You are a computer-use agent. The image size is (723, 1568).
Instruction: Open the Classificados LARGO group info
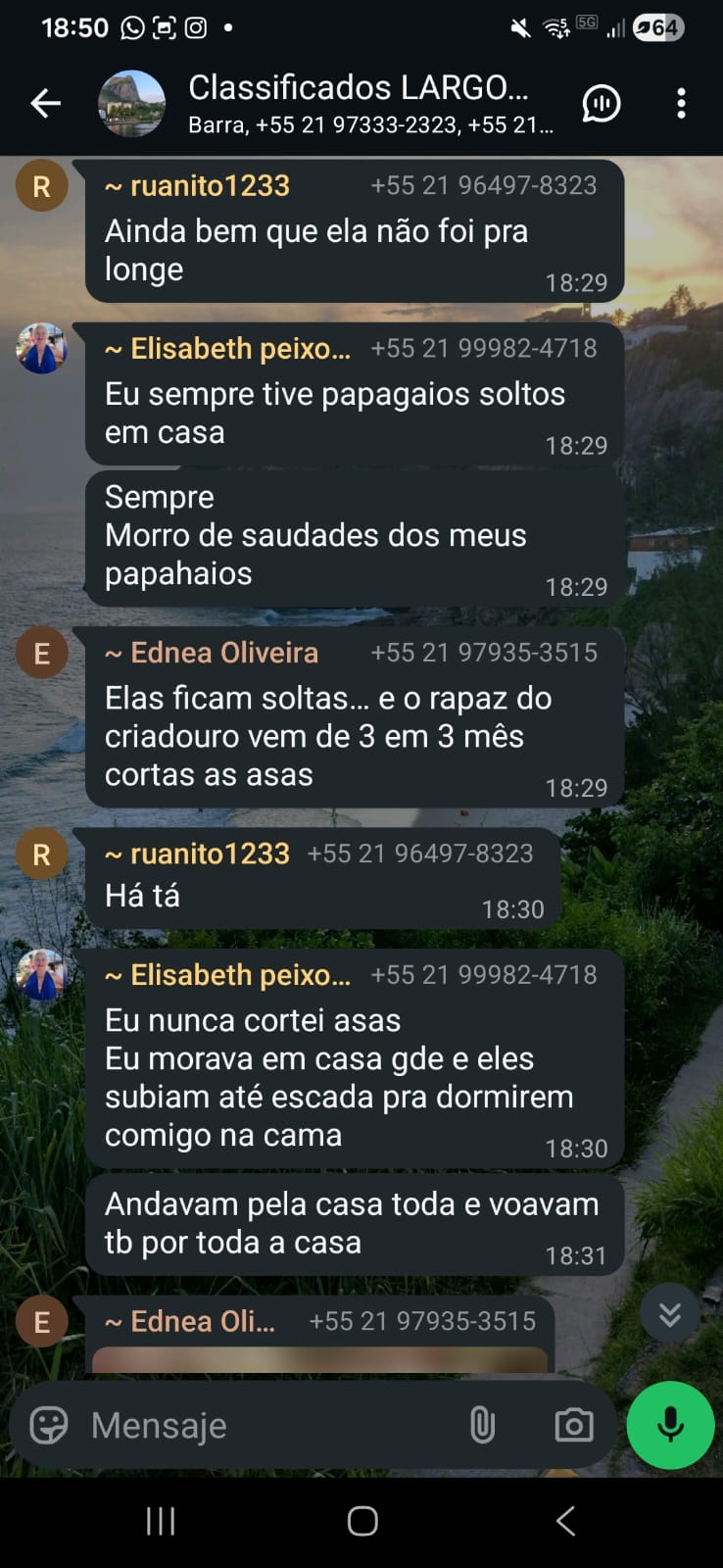[x=358, y=103]
